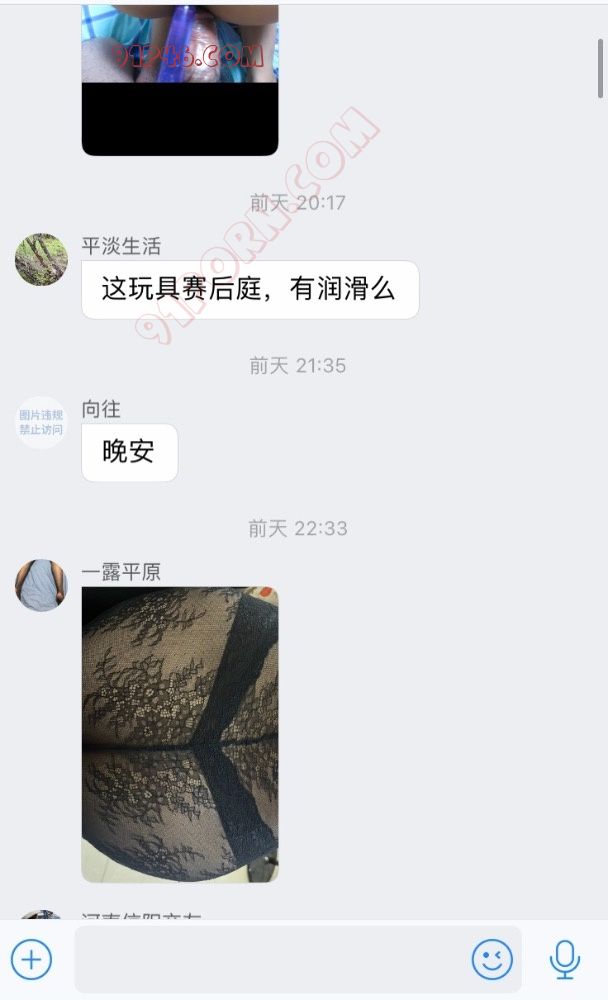Tap the microphone for voice input
Image resolution: width=608 pixels, height=1000 pixels.
pos(565,960)
